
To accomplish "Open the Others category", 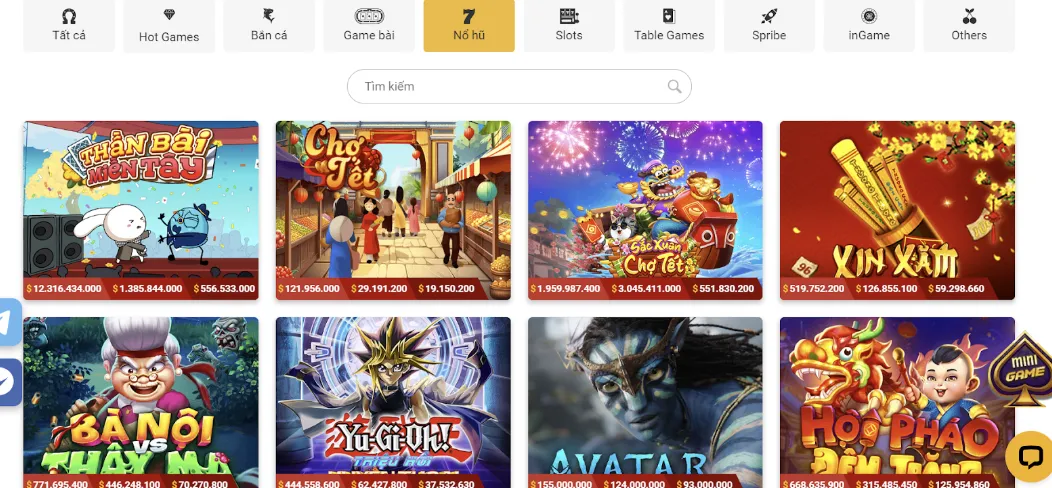I will coord(969,26).
